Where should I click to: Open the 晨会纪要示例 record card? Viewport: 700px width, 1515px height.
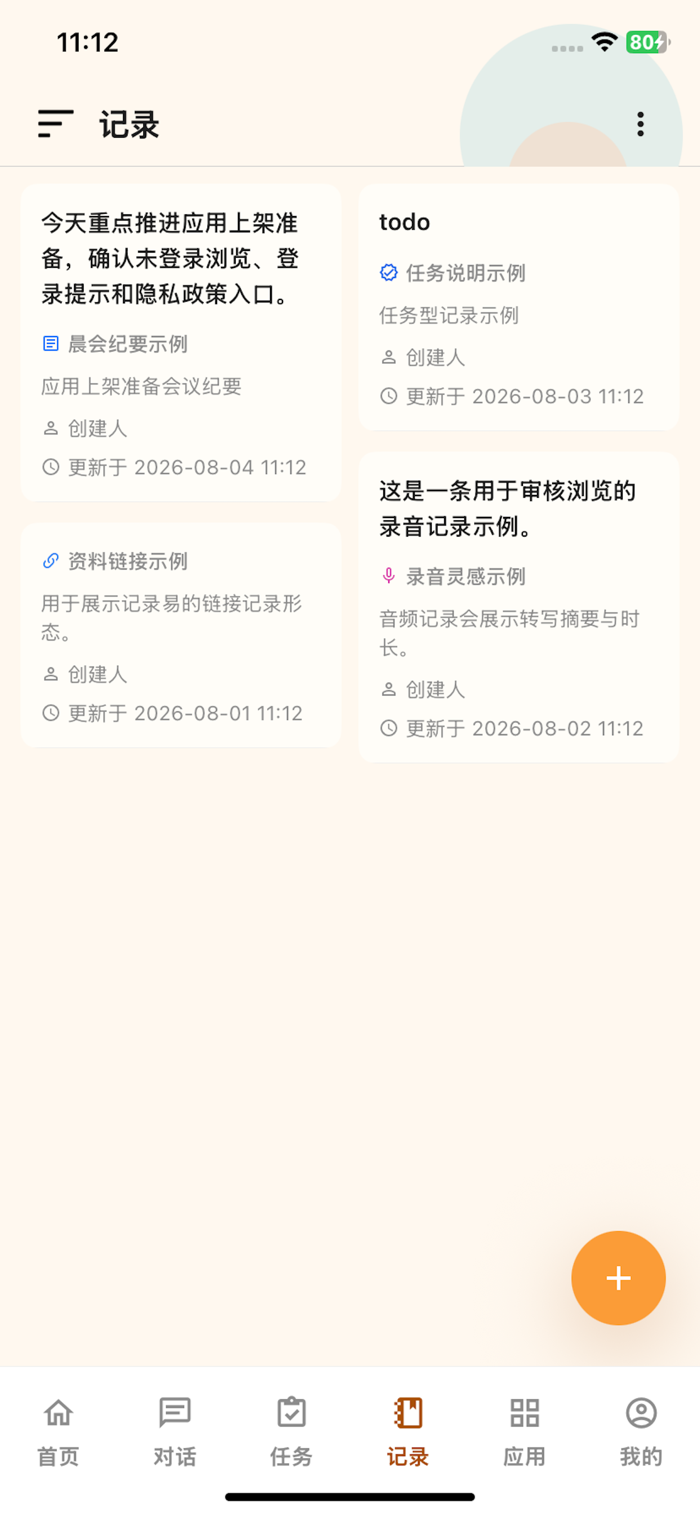click(181, 342)
